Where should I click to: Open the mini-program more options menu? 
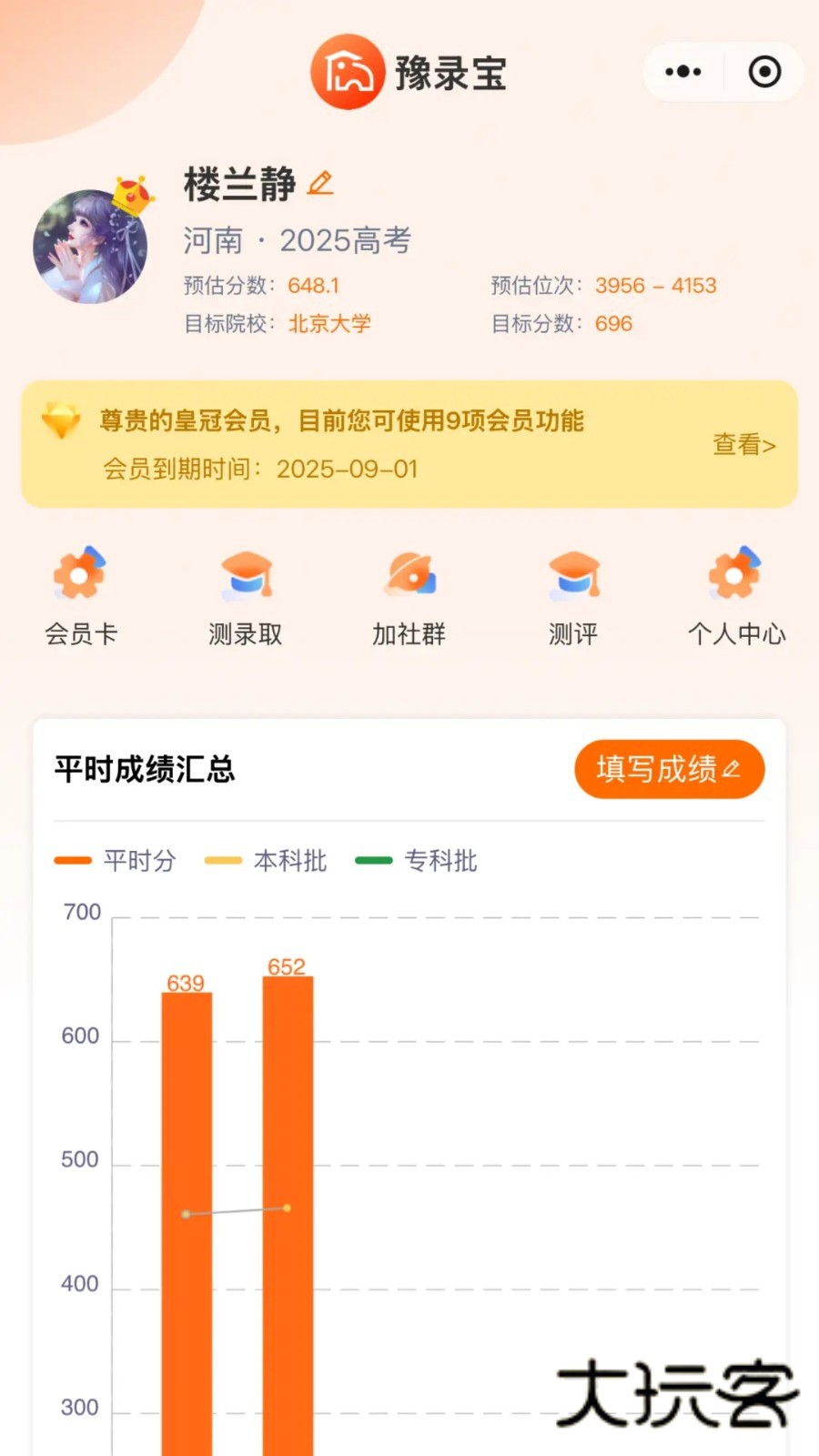(683, 71)
